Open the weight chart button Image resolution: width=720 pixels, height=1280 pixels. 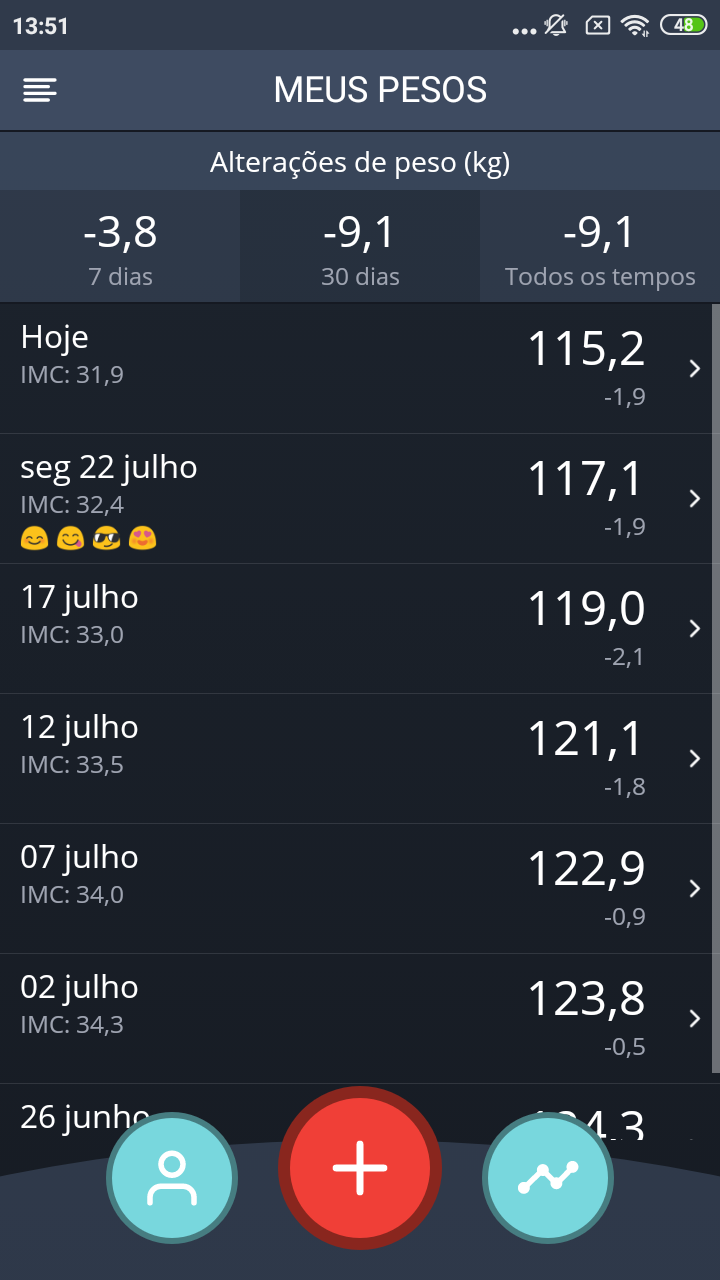point(547,1179)
